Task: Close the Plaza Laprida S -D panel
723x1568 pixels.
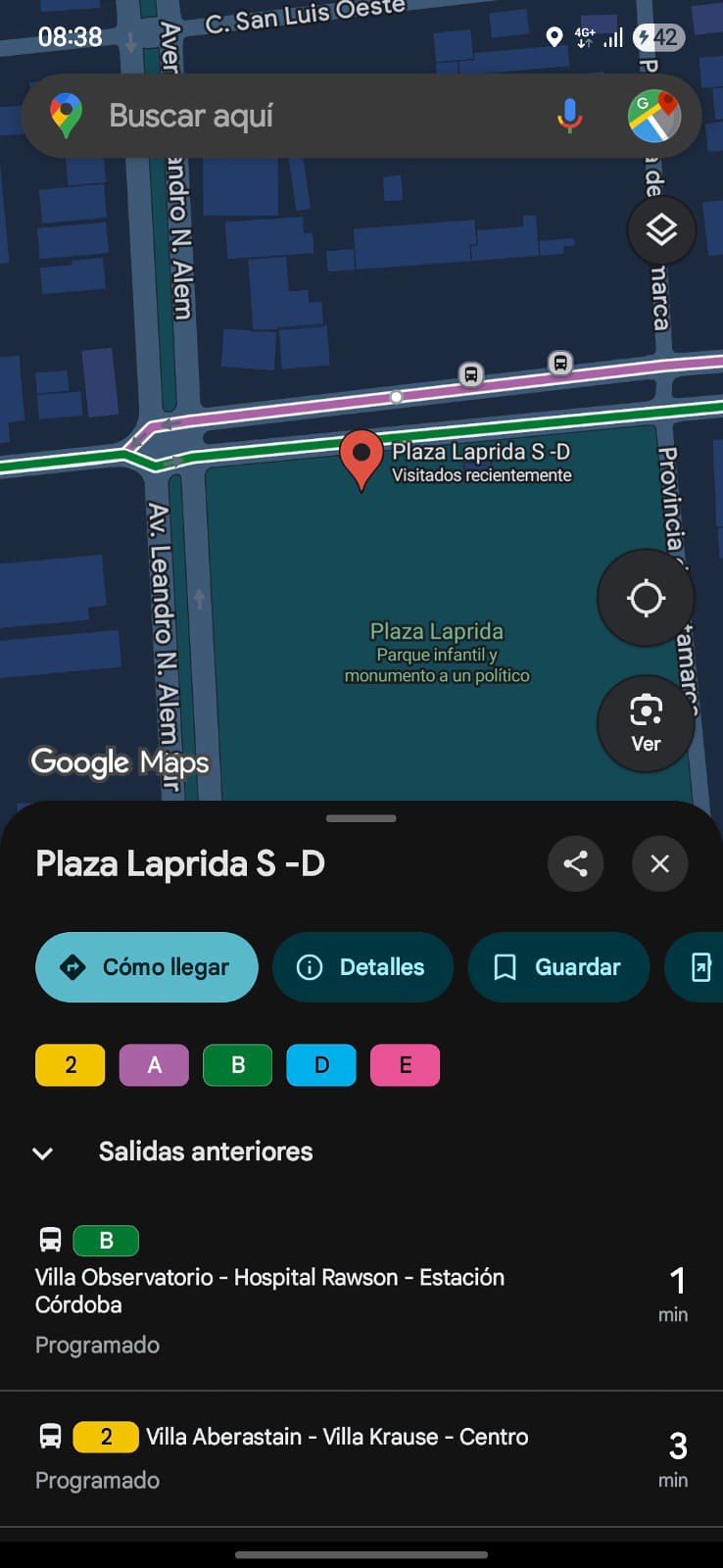Action: coord(659,863)
